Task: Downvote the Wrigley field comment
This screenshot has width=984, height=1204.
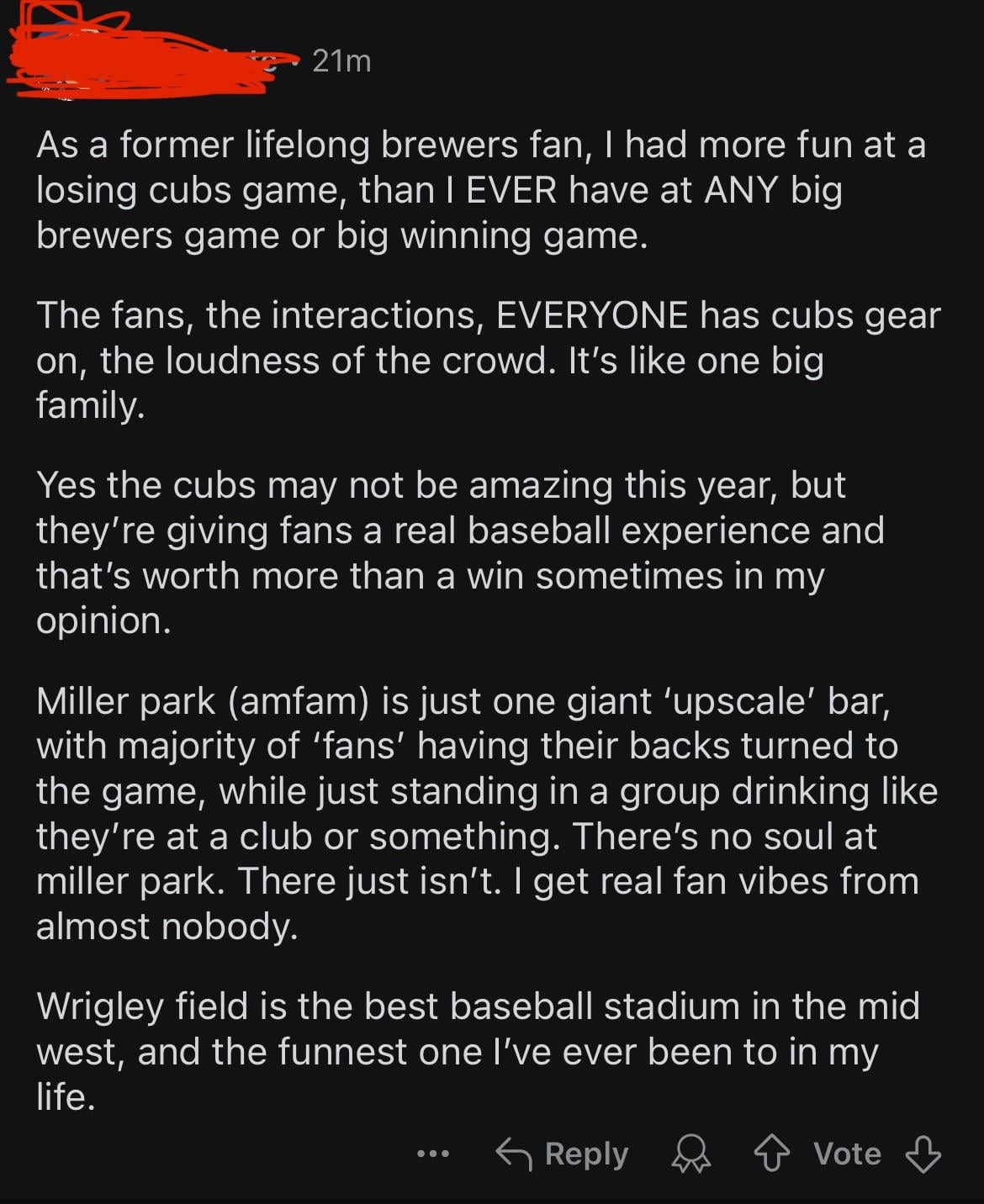Action: (x=923, y=1154)
